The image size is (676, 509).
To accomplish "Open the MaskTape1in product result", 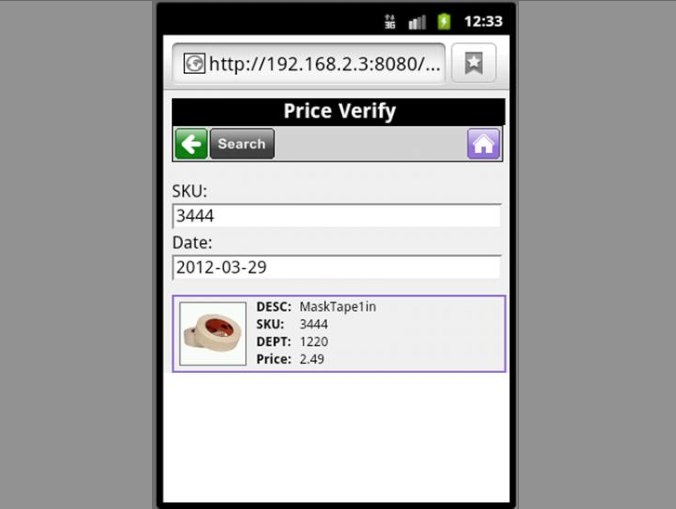I will (x=338, y=334).
